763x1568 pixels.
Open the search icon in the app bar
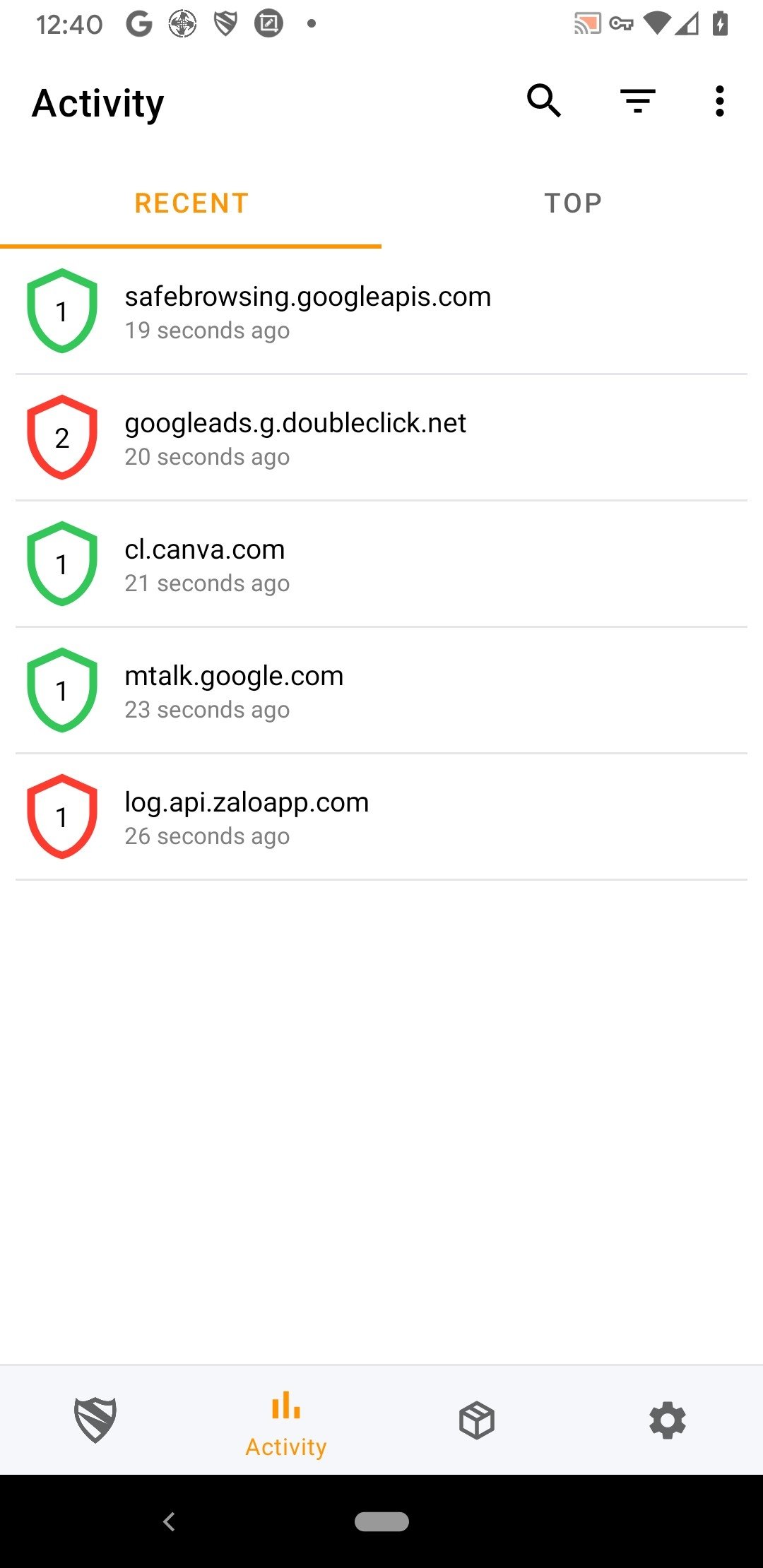pyautogui.click(x=543, y=101)
